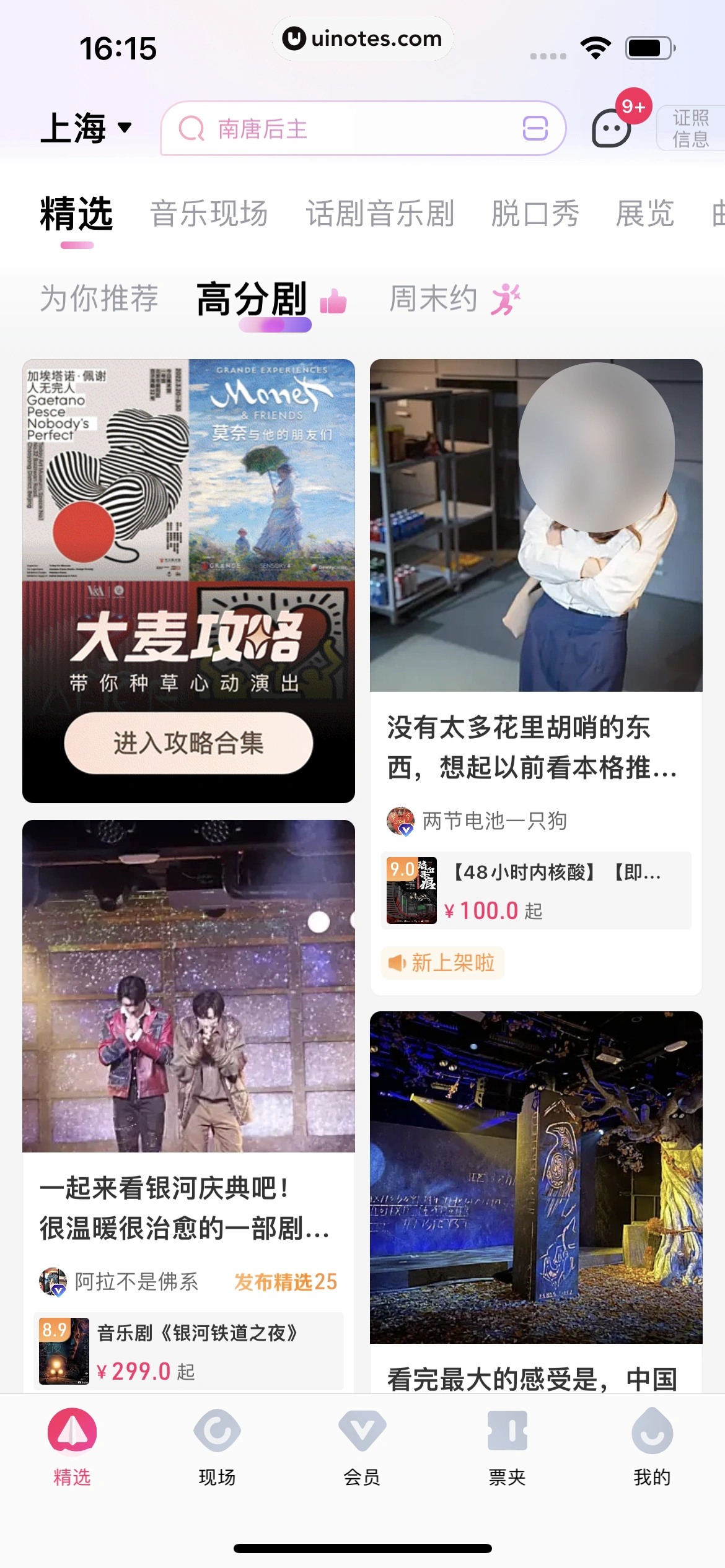Open the scan icon in search bar
Screen dimensions: 725x1568
coord(535,129)
